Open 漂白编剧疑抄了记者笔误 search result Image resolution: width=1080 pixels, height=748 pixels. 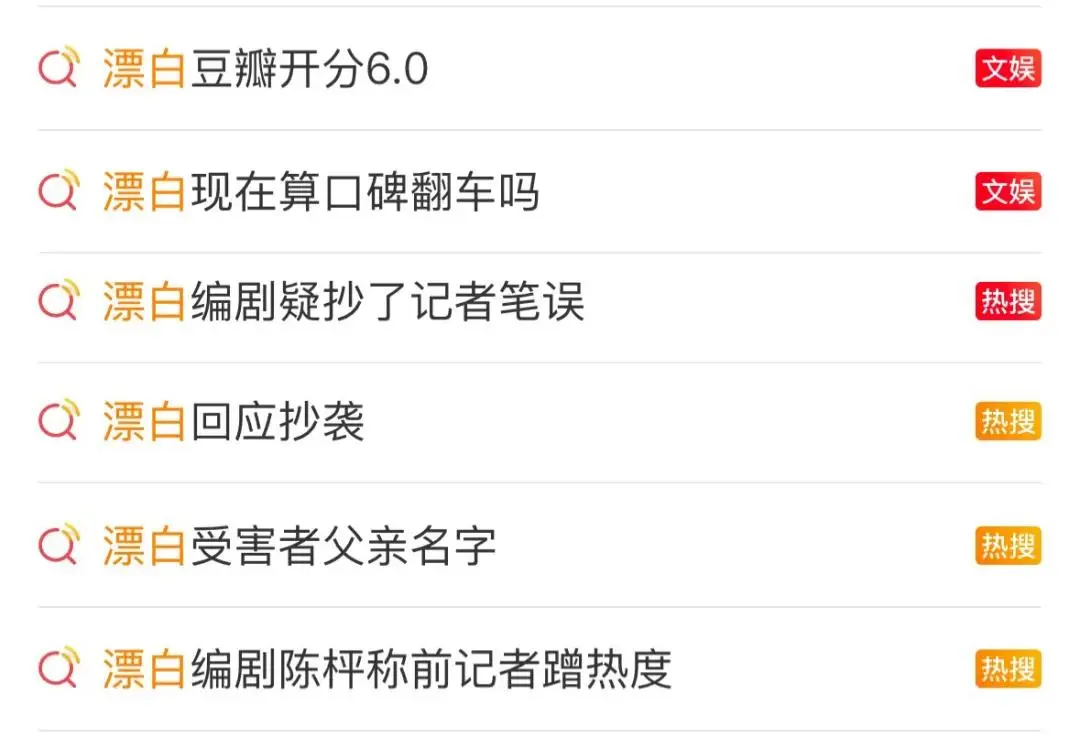pos(344,302)
